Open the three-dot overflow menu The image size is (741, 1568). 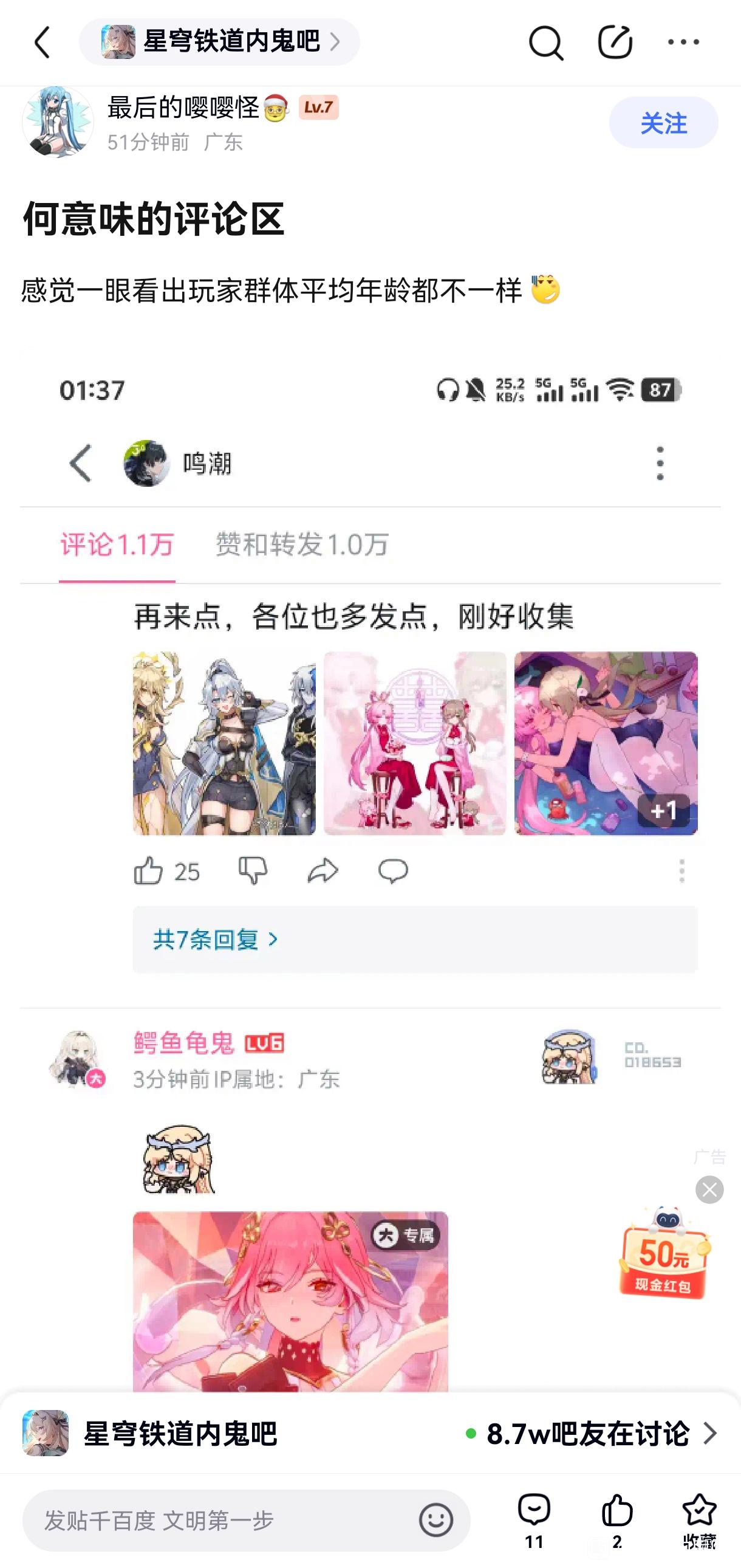point(683,42)
